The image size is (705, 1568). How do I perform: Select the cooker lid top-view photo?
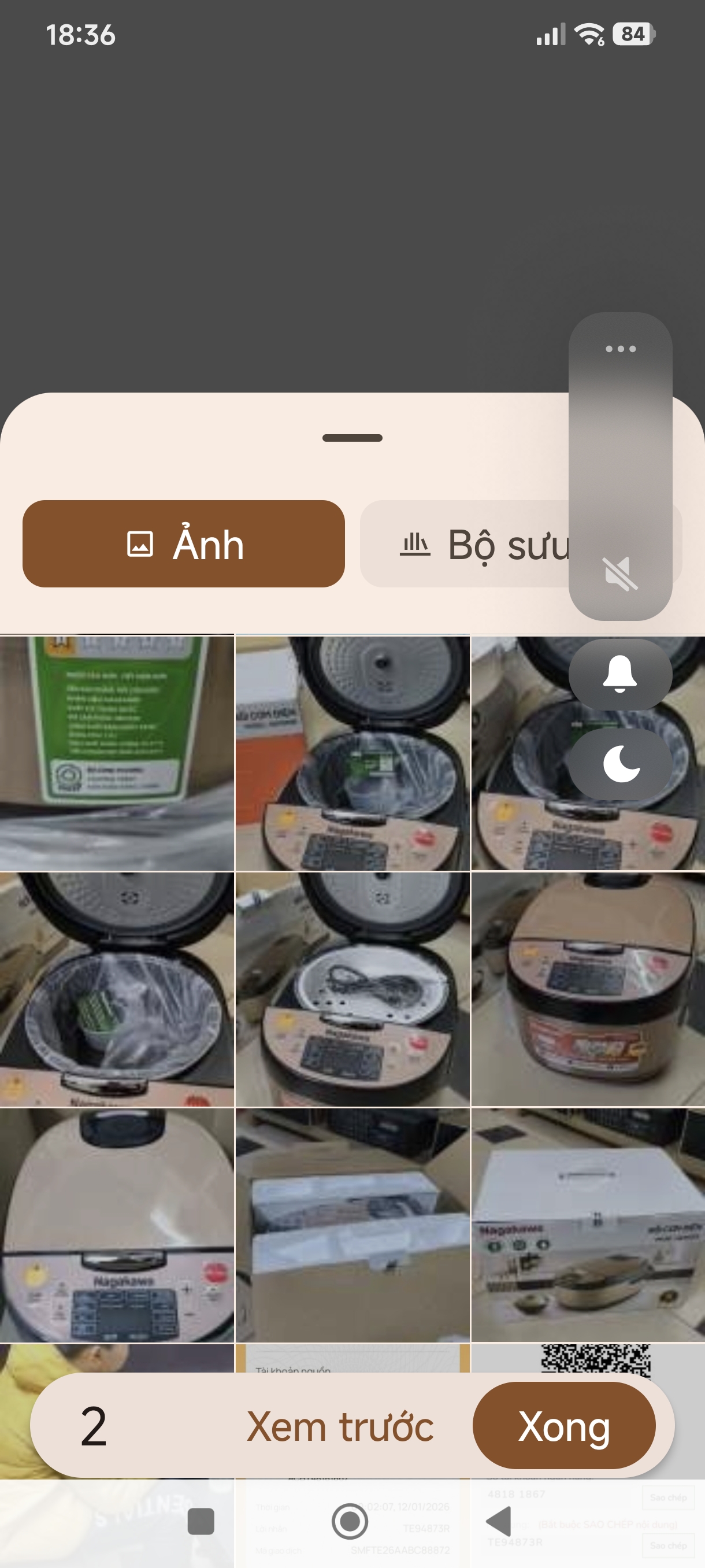click(116, 1225)
